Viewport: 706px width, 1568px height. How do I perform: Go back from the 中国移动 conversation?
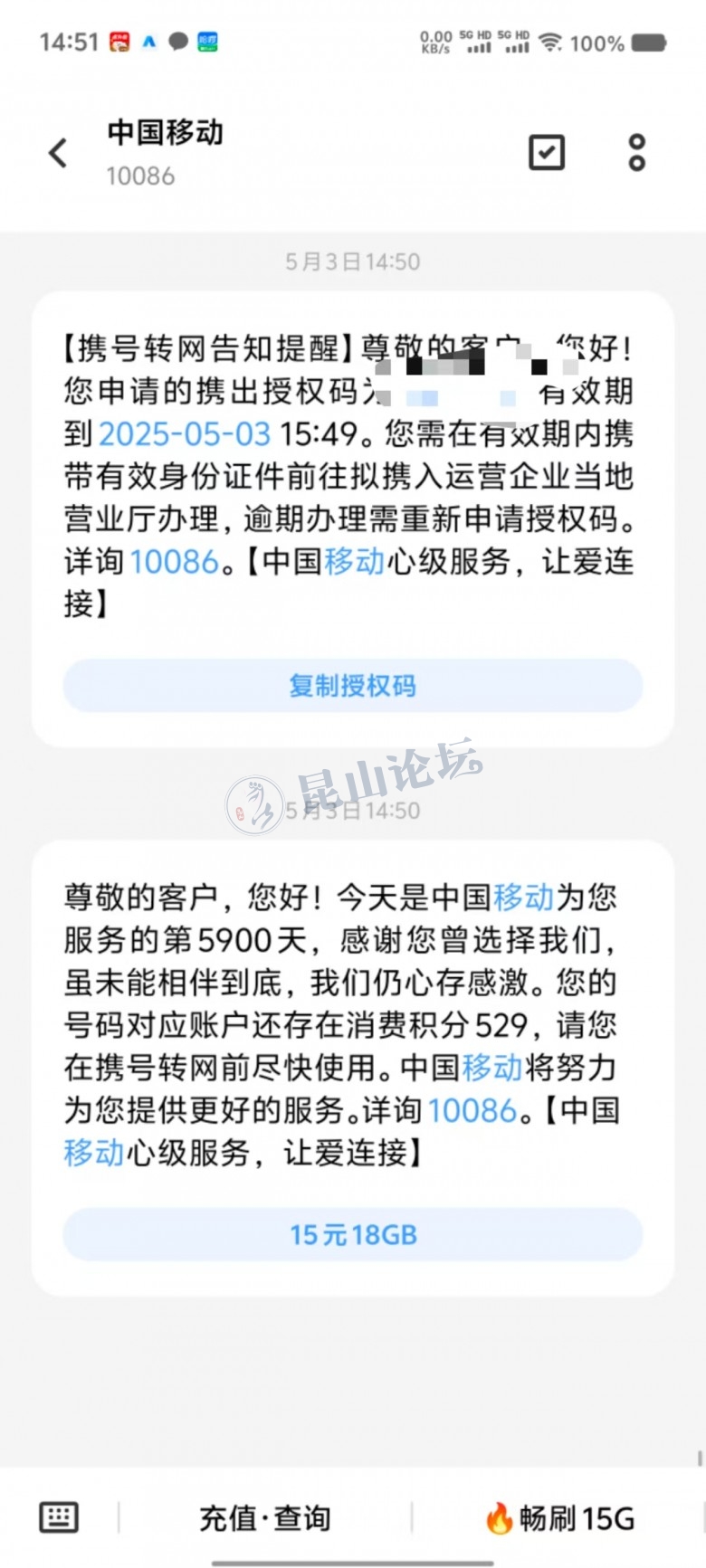point(58,153)
